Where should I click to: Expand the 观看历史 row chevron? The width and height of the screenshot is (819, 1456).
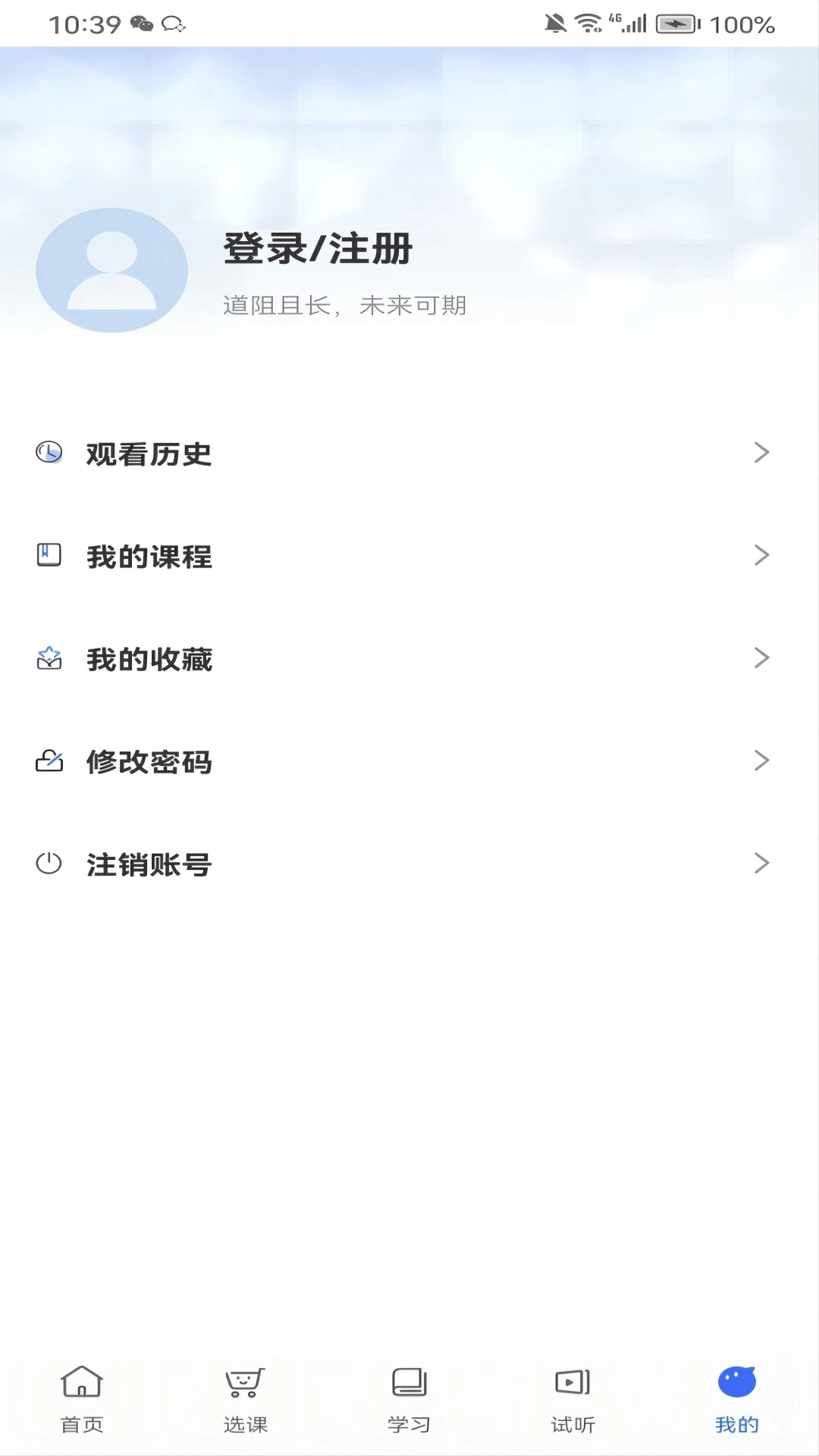[x=762, y=454]
